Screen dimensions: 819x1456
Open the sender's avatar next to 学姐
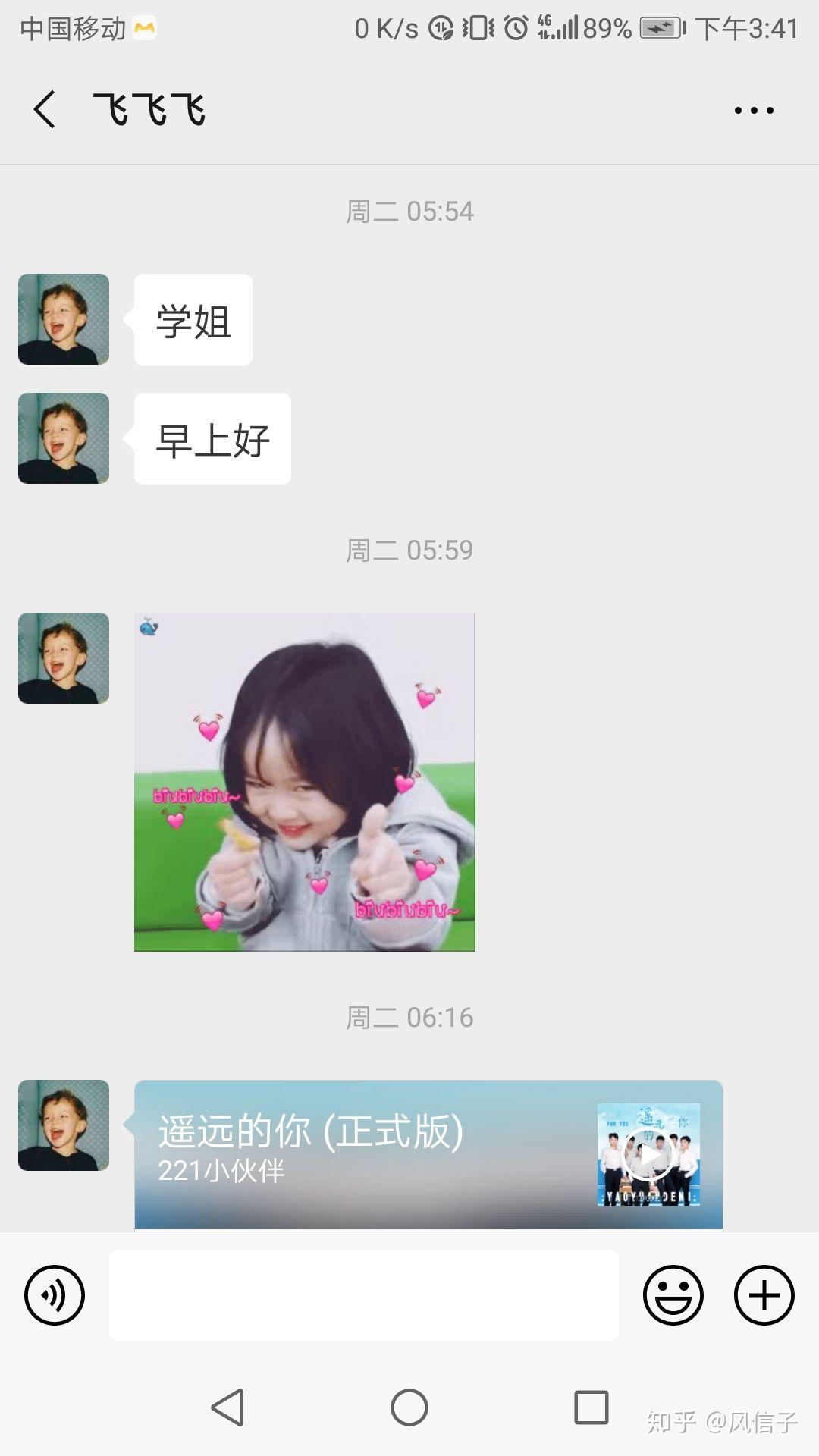[64, 319]
